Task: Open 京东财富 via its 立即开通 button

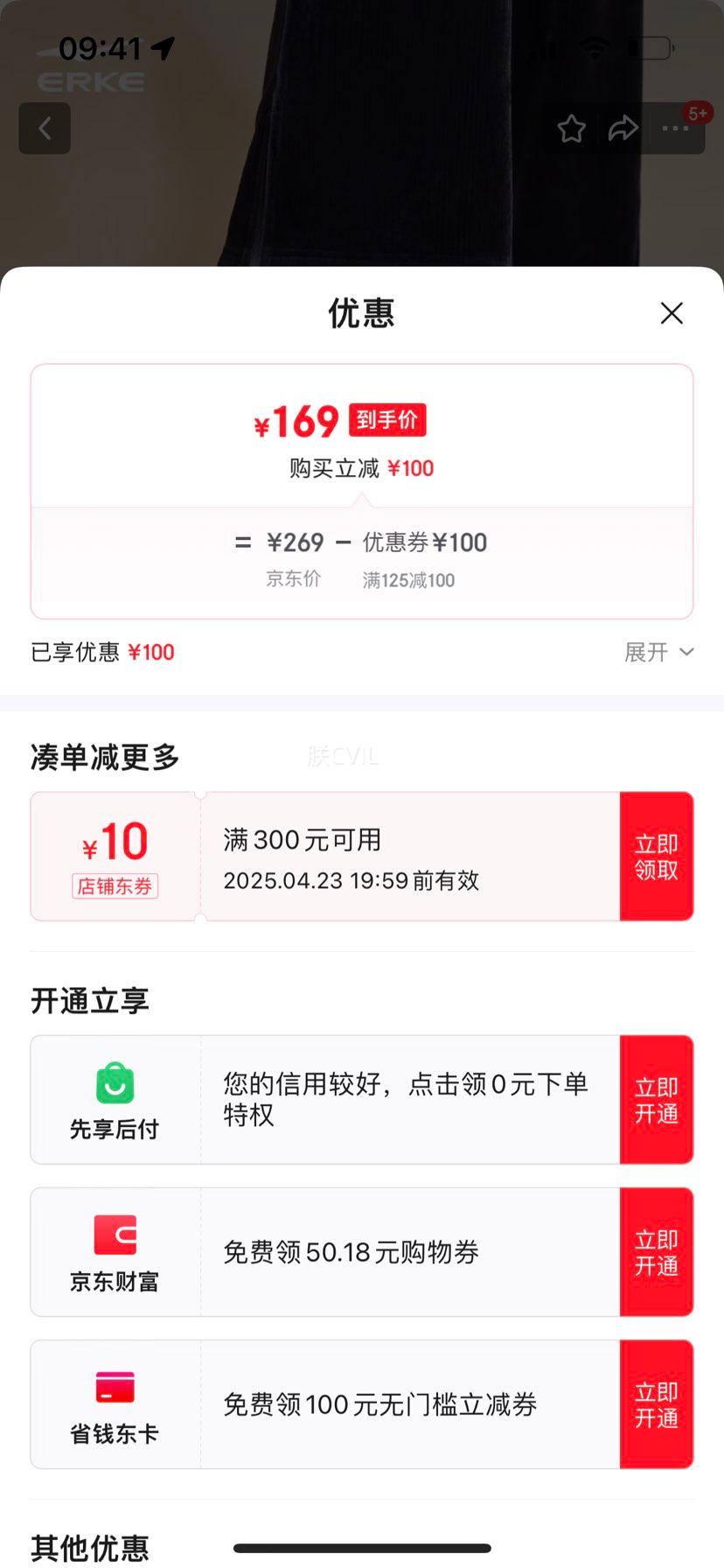Action: click(657, 1251)
